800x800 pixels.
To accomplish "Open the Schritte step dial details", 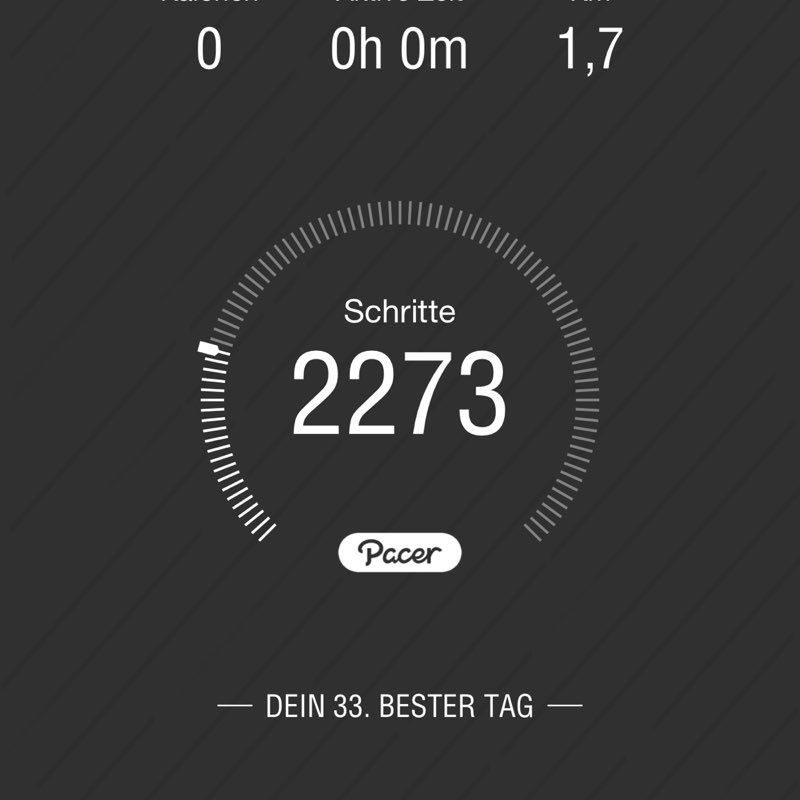I will click(400, 390).
